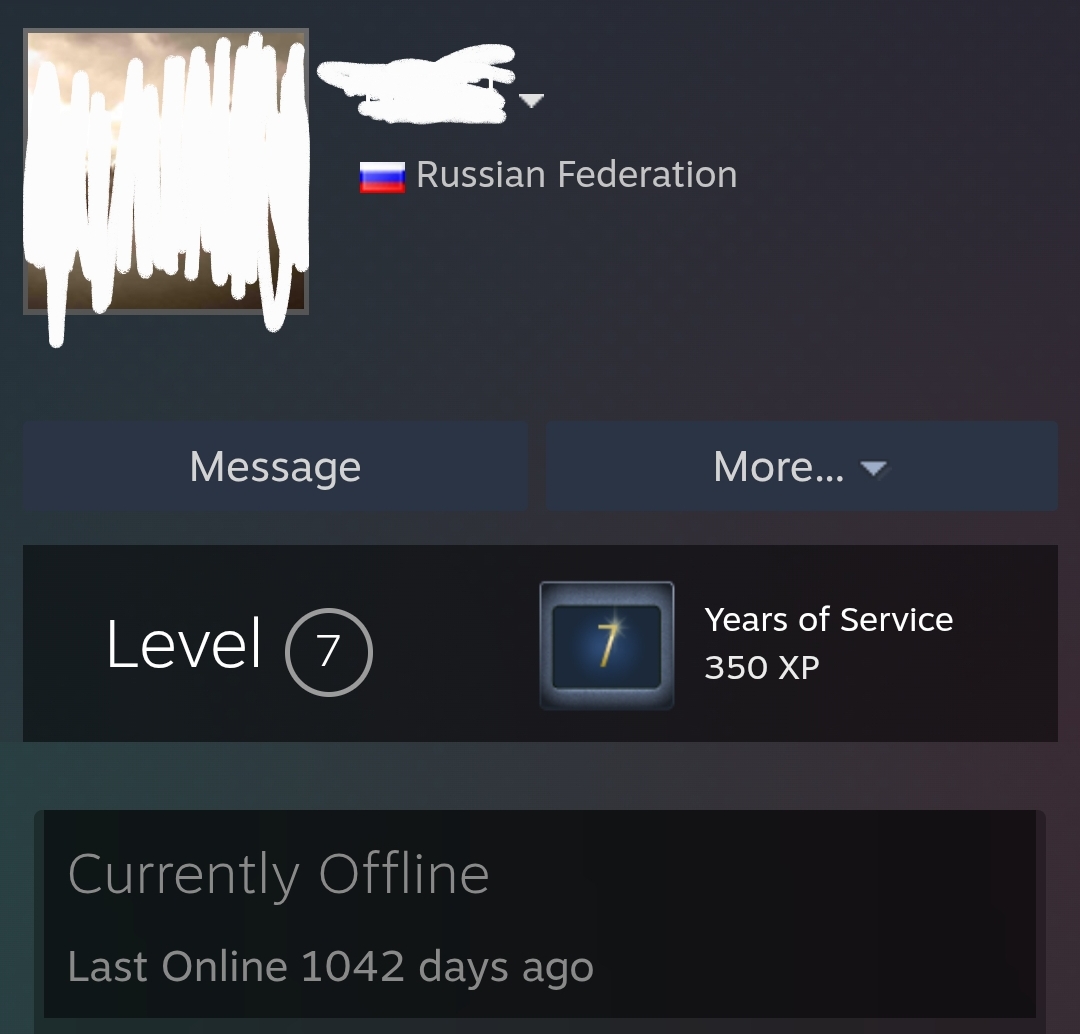
Task: Expand the arrow next to the username
Action: click(532, 100)
